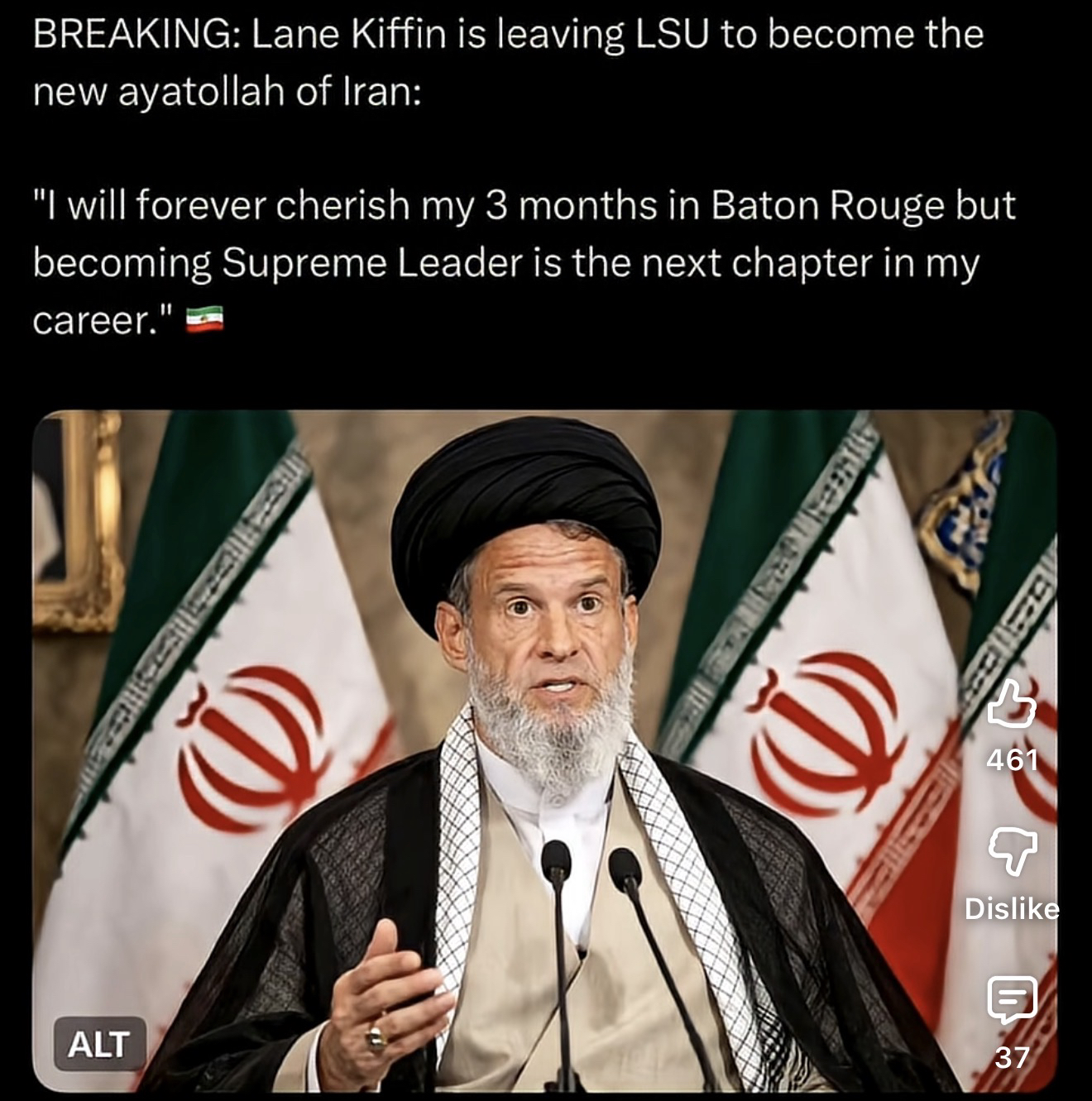Open the 37 comments
This screenshot has height=1101, width=1092.
pyautogui.click(x=1012, y=999)
